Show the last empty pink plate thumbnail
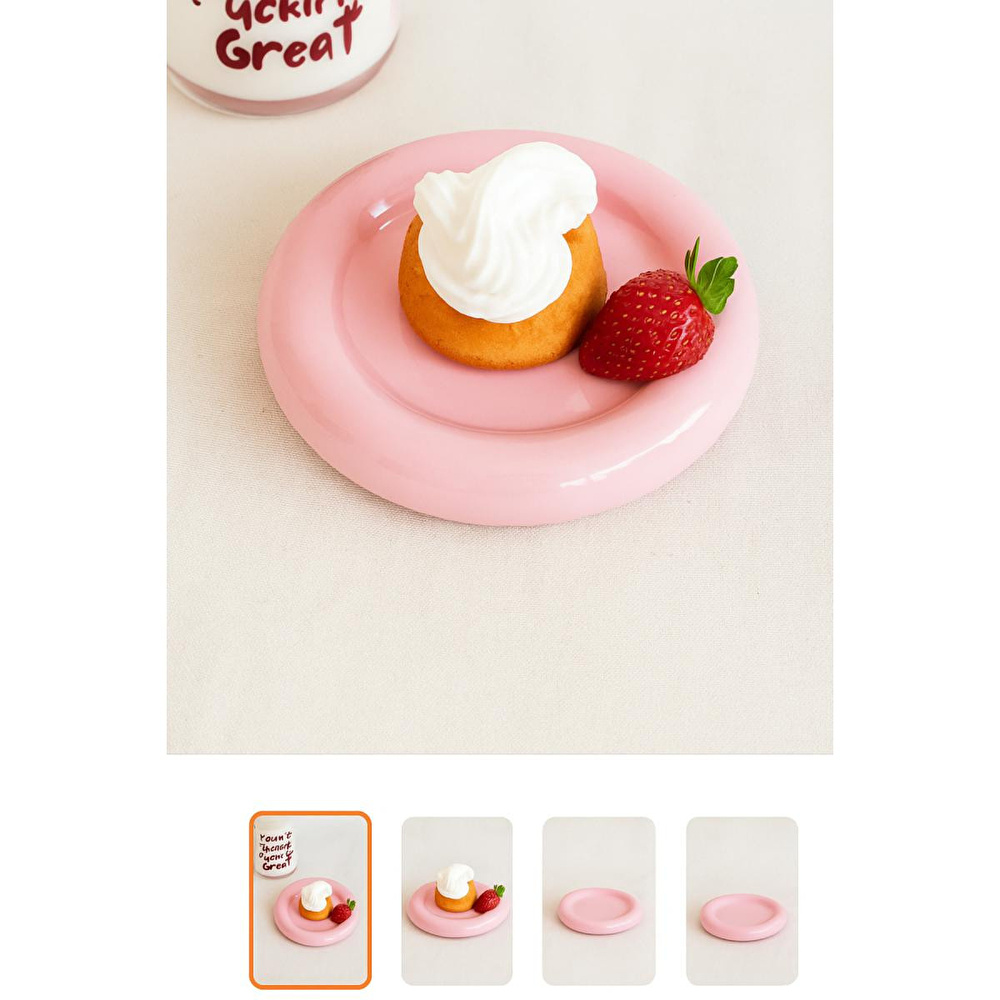The image size is (1000, 1000). coord(742,901)
